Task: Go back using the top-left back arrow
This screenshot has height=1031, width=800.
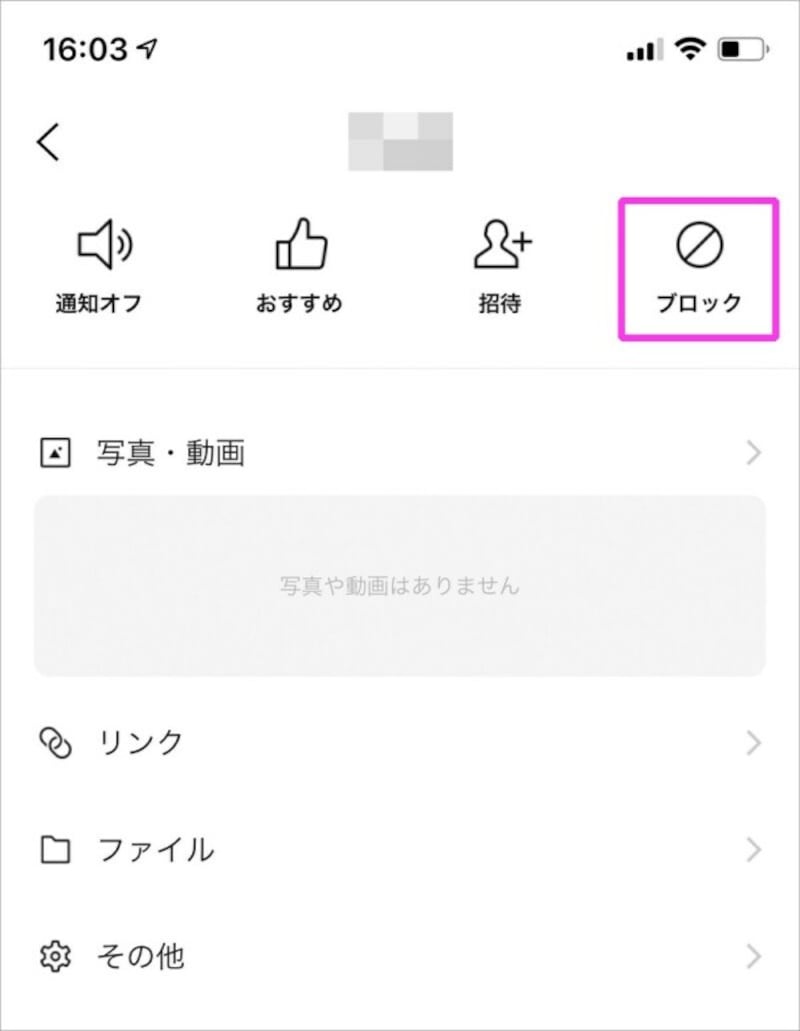Action: pyautogui.click(x=48, y=142)
